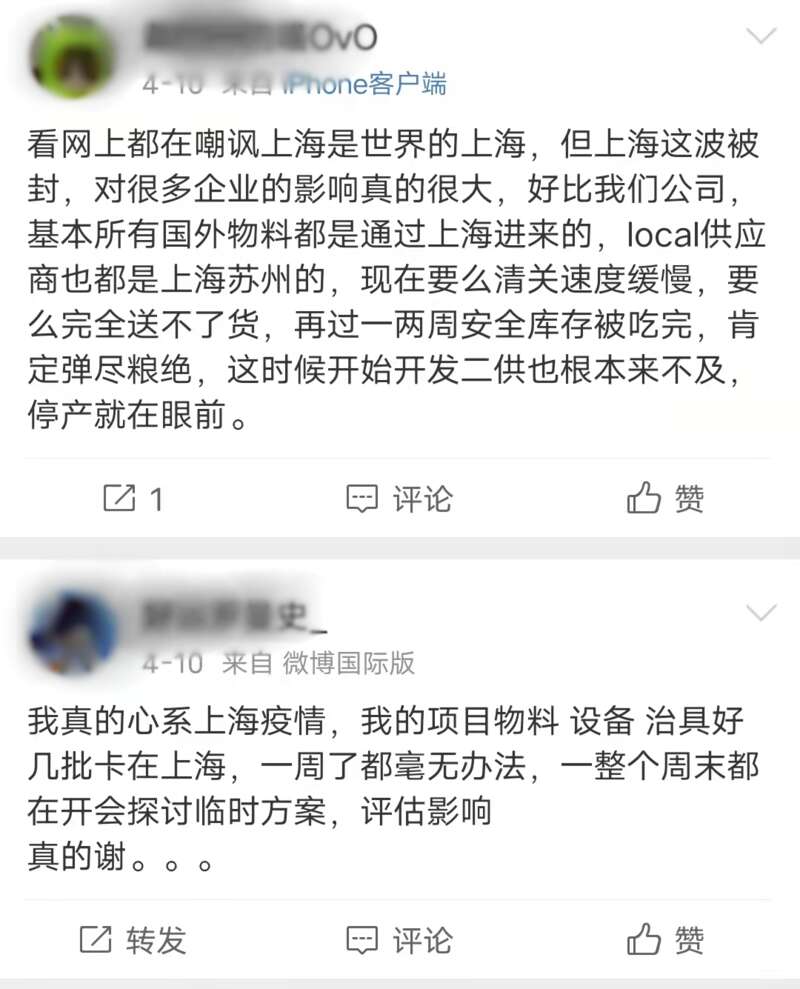The image size is (800, 989).
Task: Tap 转发 under the 真的谢 post
Action: coord(133,939)
